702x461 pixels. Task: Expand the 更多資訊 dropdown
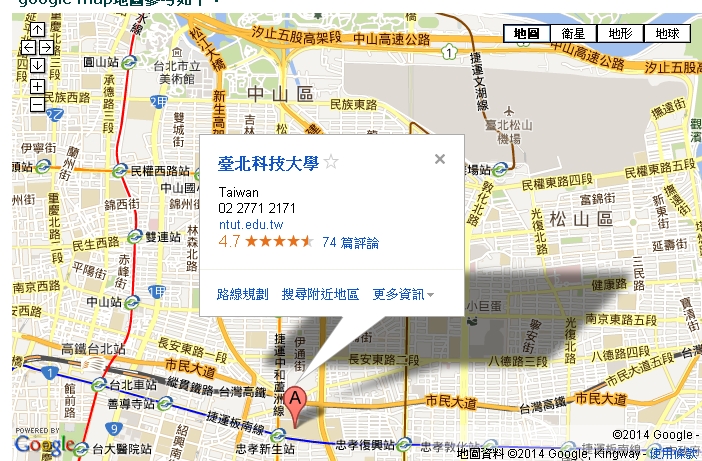point(403,295)
